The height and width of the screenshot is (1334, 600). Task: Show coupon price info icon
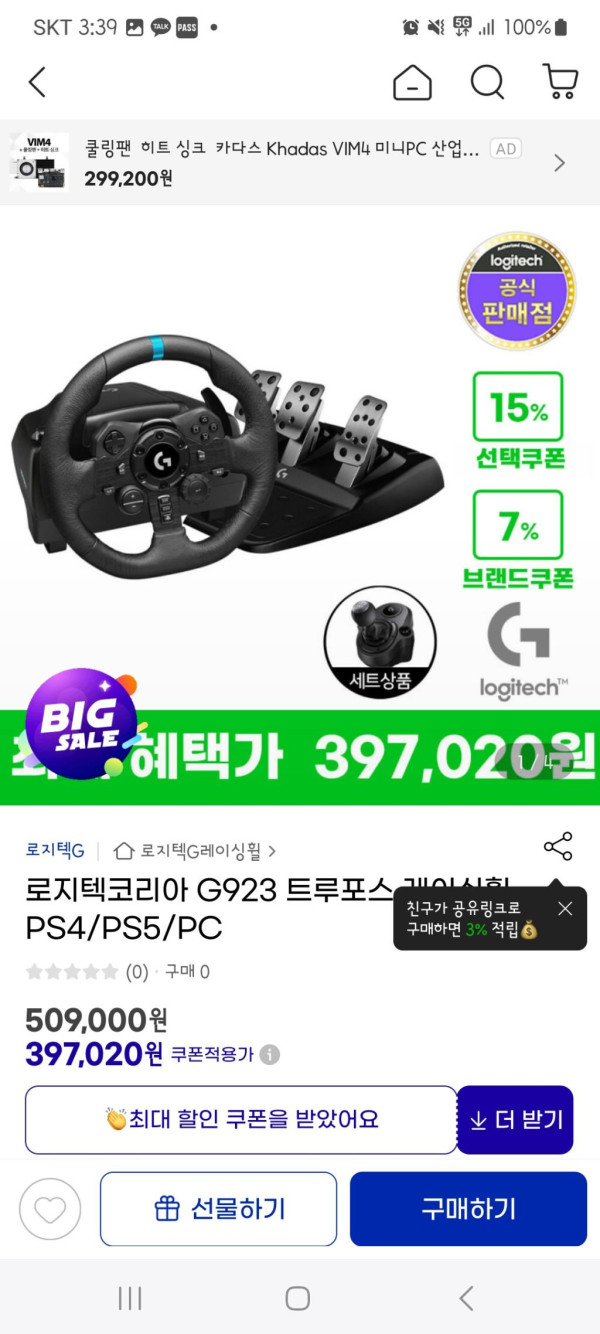[270, 1055]
